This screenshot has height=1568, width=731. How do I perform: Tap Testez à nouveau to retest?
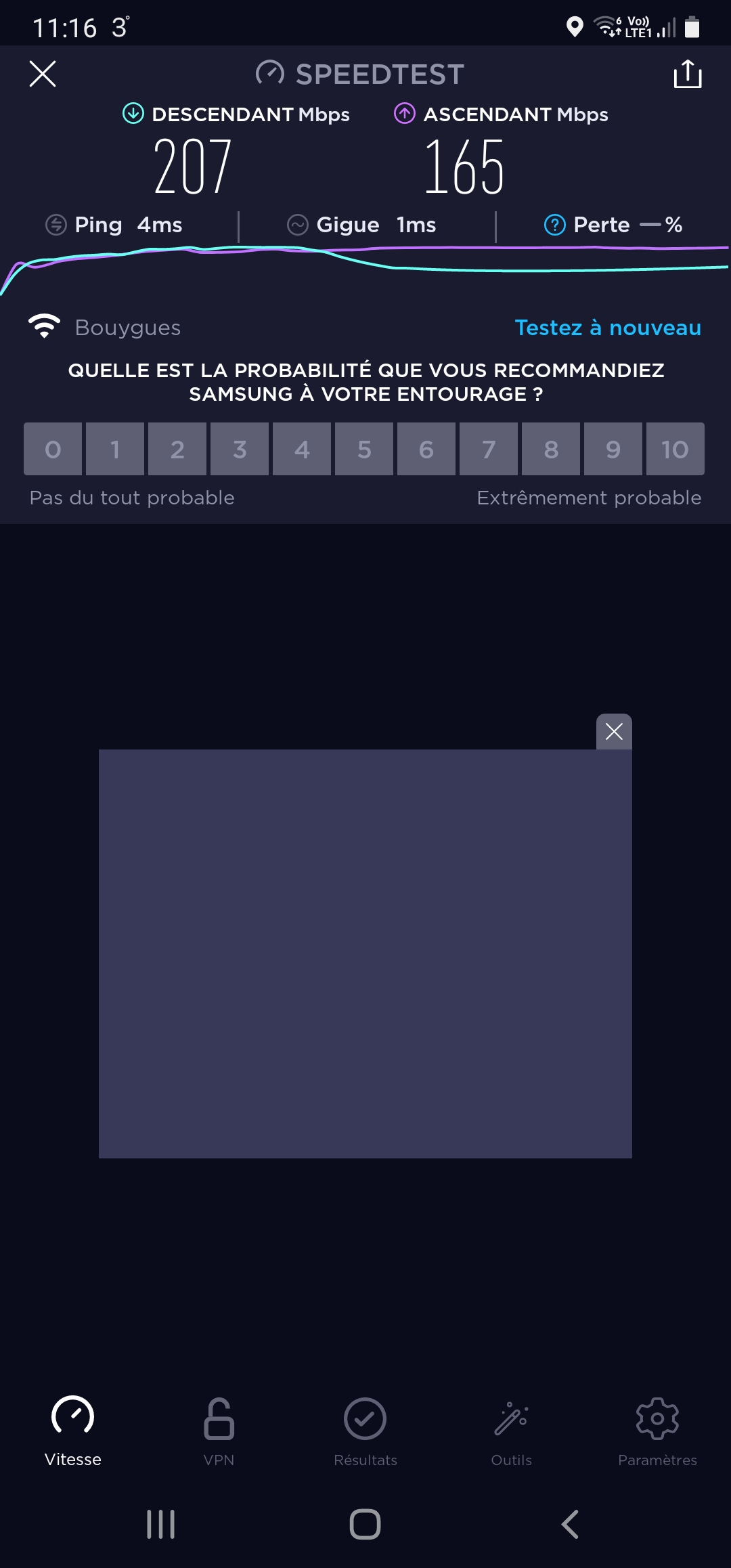point(608,328)
